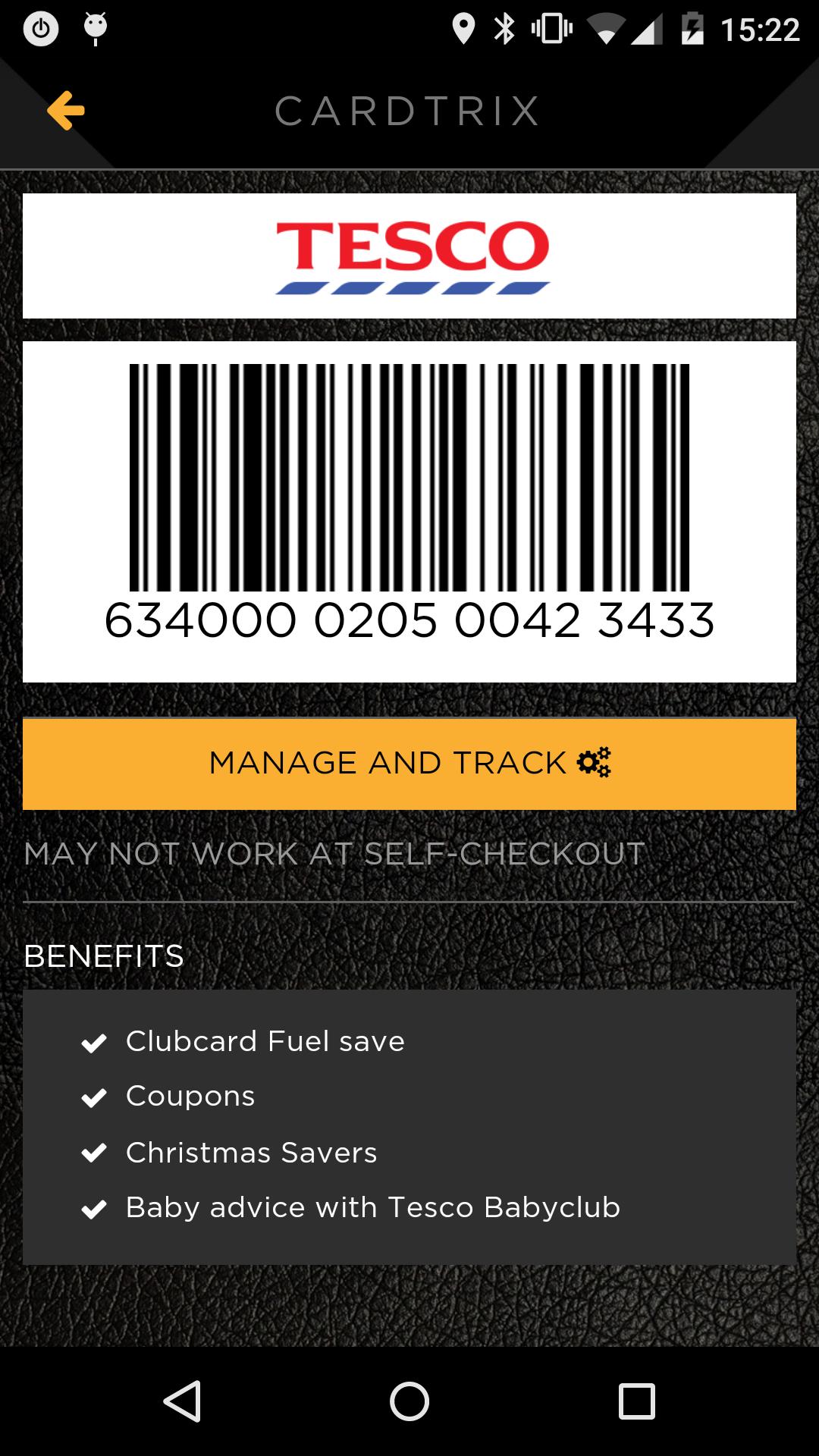Tap the Tesco logo
This screenshot has height=1456, width=819.
[x=409, y=256]
